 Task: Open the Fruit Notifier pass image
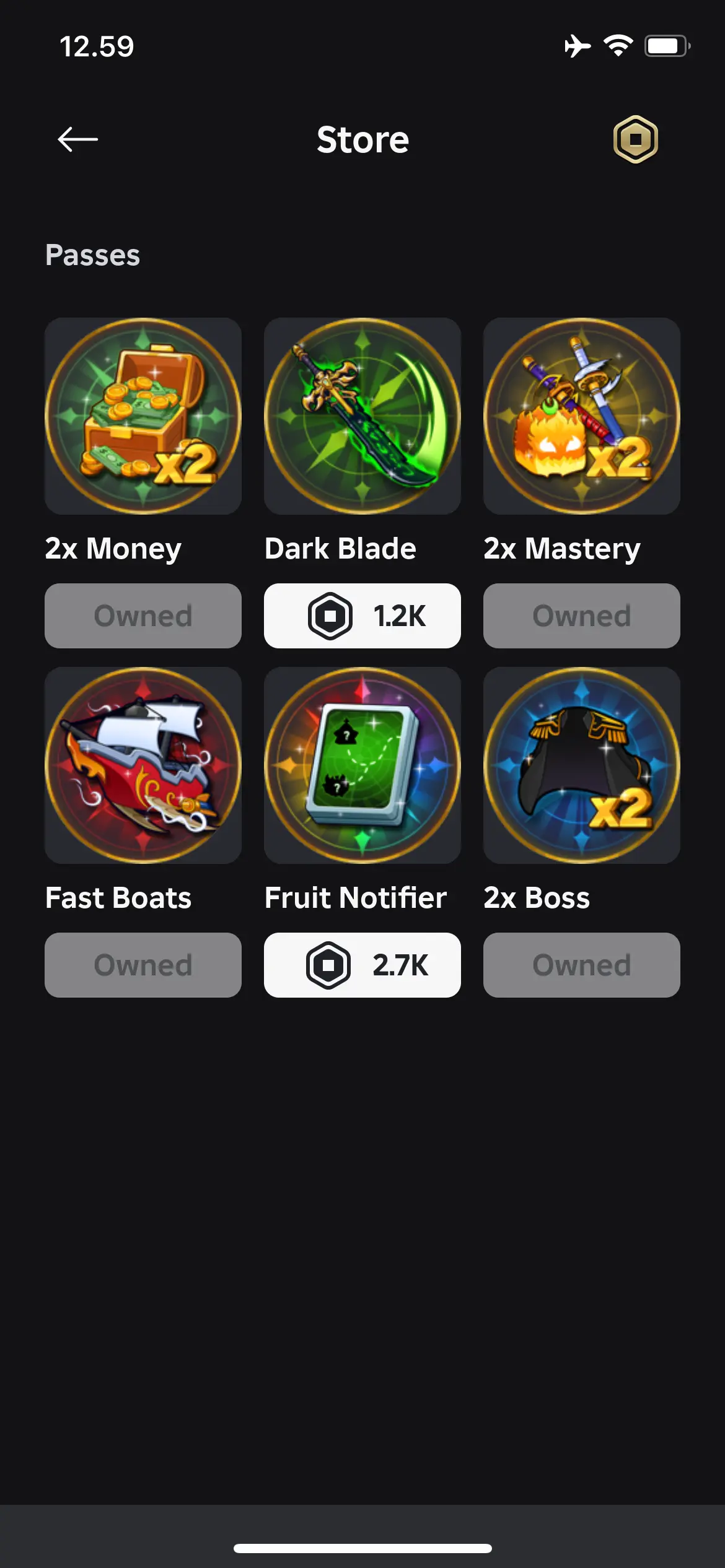coord(362,765)
